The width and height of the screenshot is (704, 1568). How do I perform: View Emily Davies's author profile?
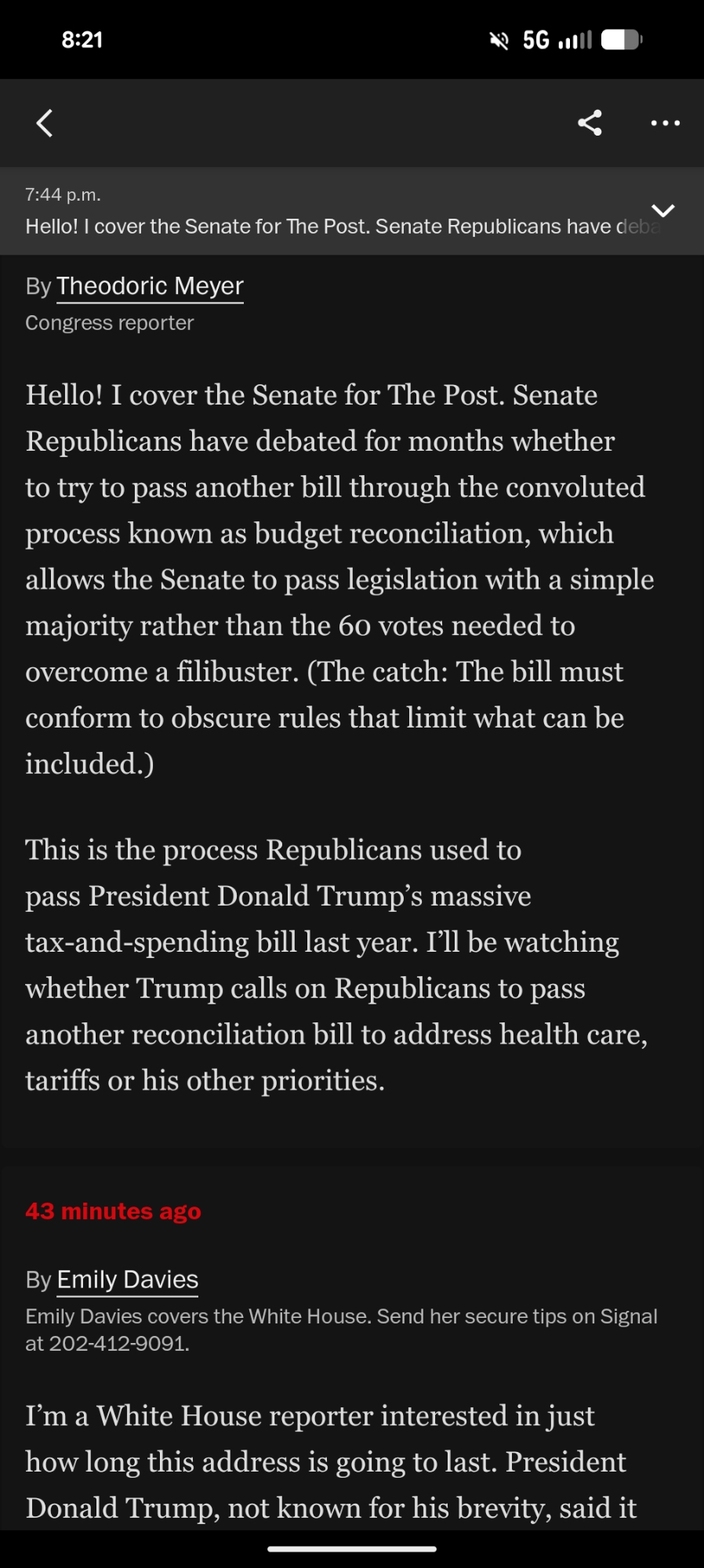click(127, 1279)
